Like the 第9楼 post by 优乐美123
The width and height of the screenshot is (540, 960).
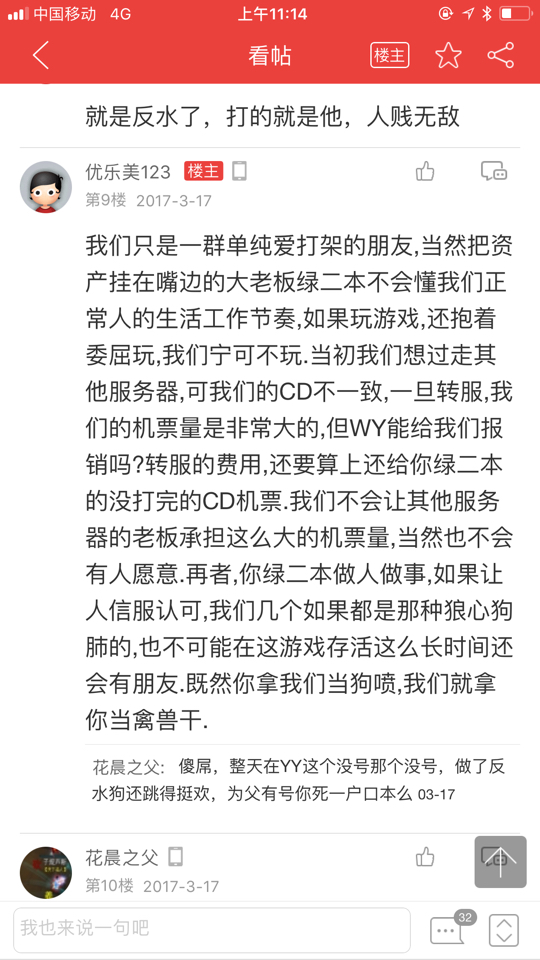pos(425,171)
